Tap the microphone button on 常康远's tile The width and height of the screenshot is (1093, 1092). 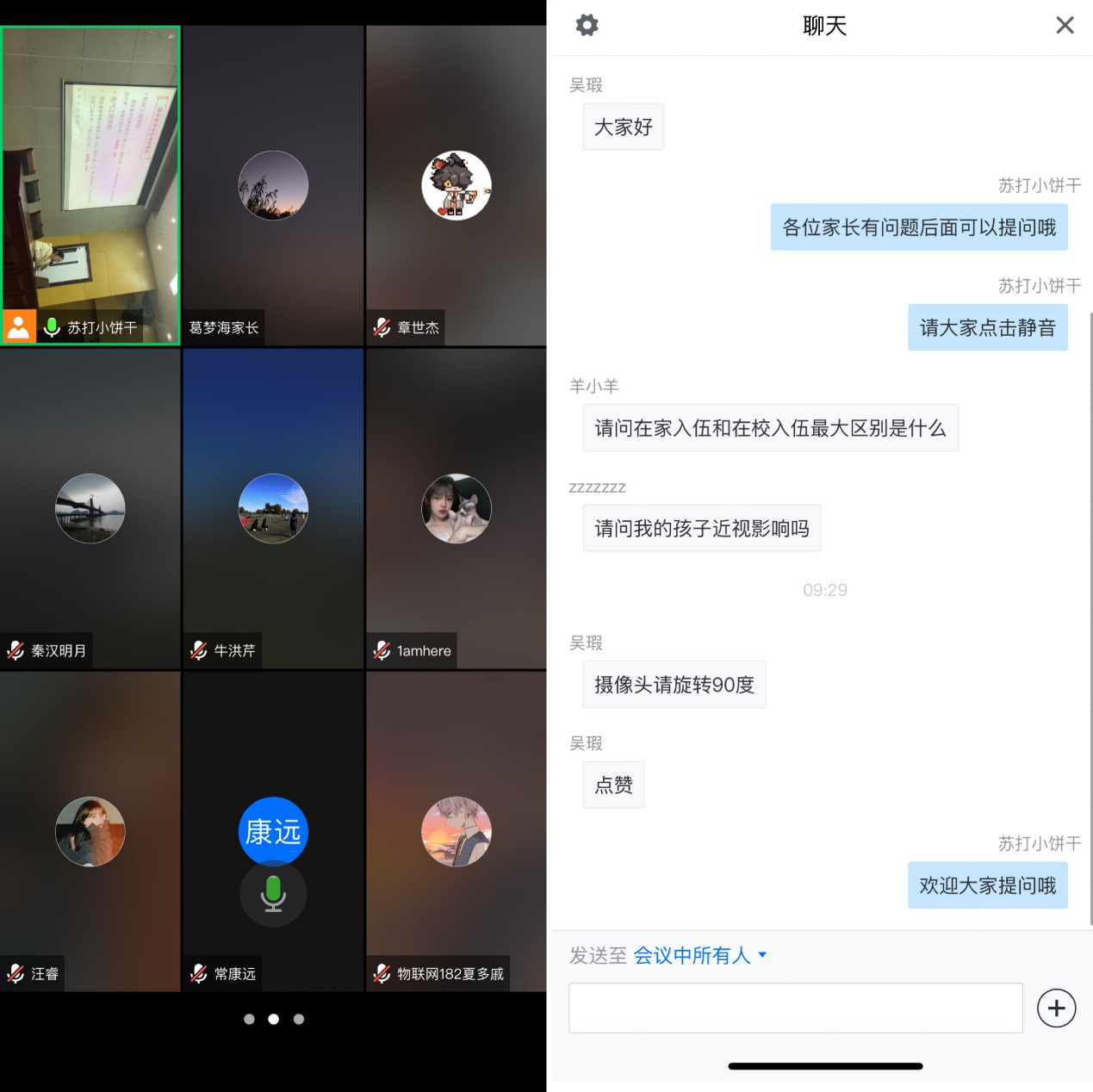pyautogui.click(x=273, y=894)
